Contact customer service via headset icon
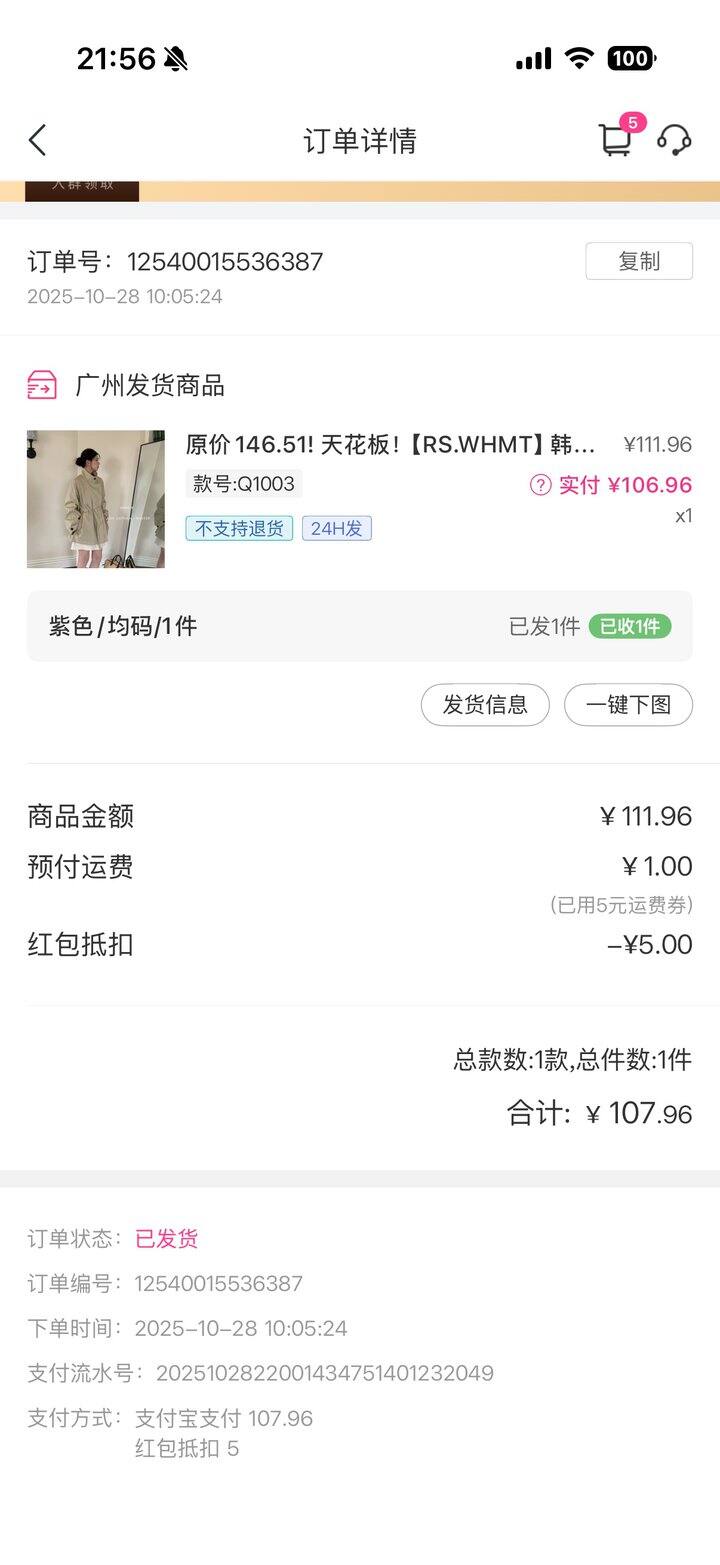The height and width of the screenshot is (1565, 720). [x=675, y=140]
